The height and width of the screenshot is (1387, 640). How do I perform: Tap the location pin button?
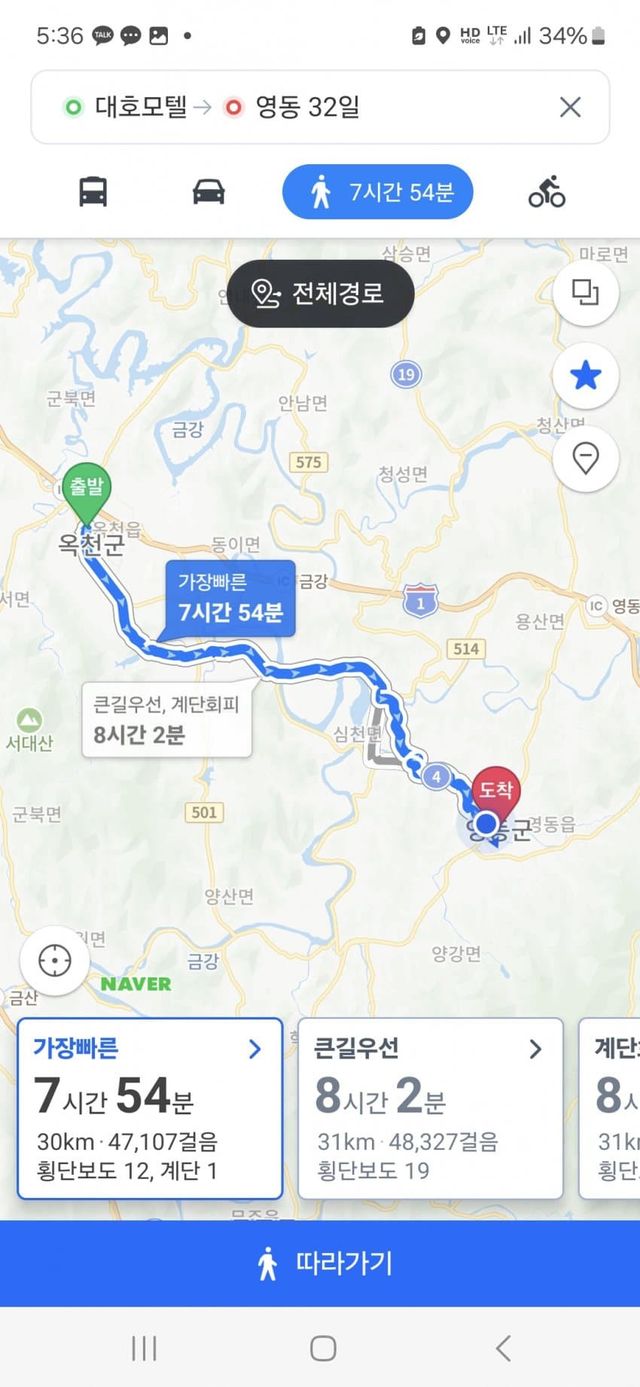point(585,458)
